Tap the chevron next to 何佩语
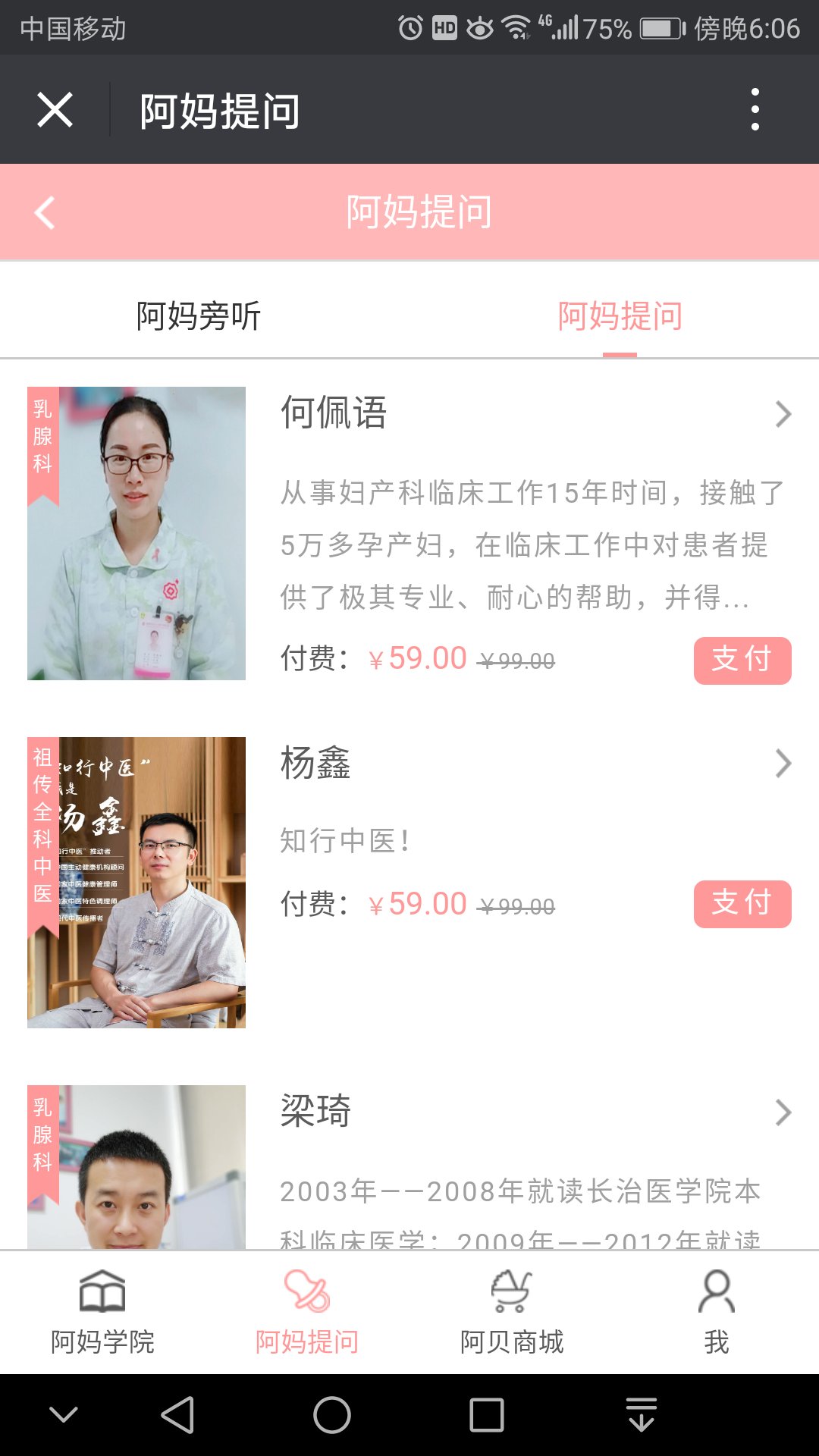Image resolution: width=819 pixels, height=1456 pixels. [783, 414]
